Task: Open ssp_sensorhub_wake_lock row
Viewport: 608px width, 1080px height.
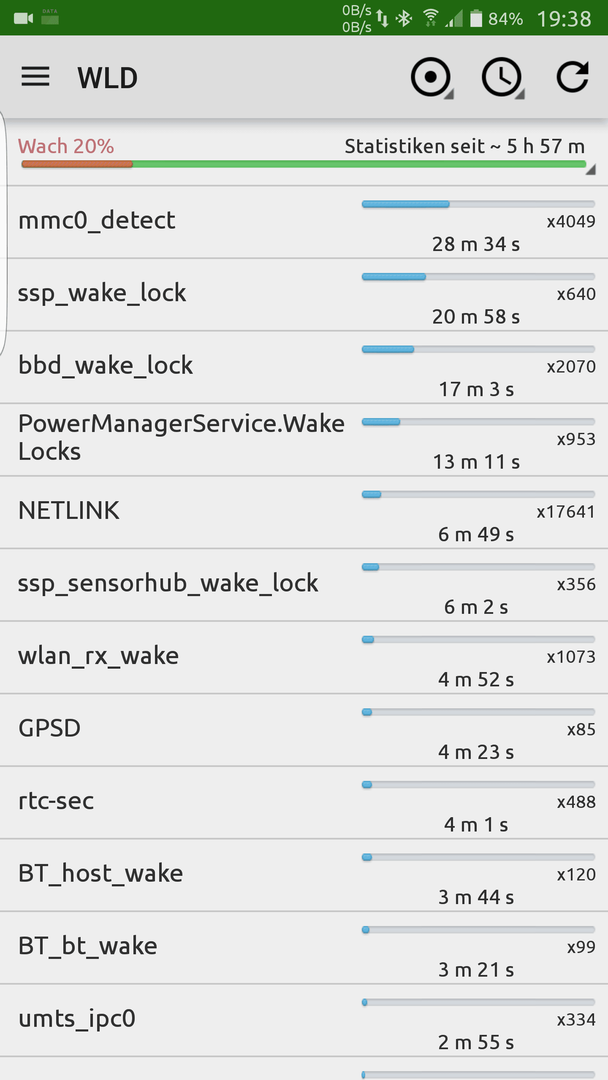Action: [304, 585]
